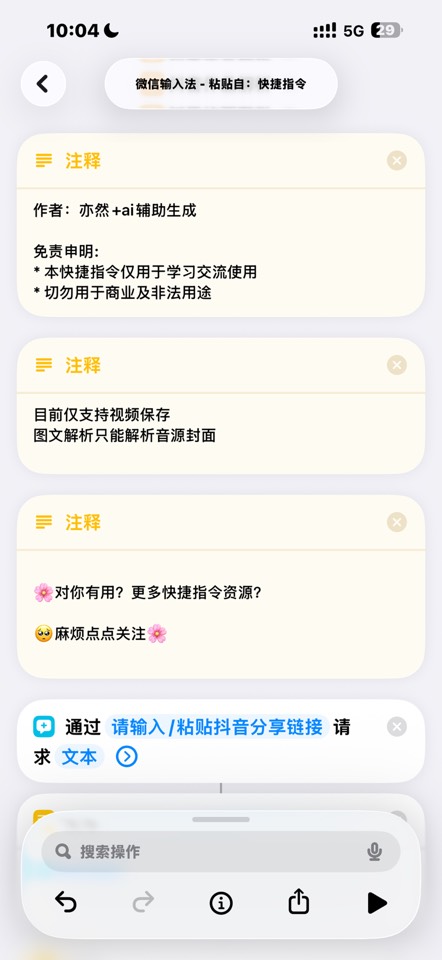The width and height of the screenshot is (442, 960).
Task: Undo the last edit
Action: (x=66, y=902)
